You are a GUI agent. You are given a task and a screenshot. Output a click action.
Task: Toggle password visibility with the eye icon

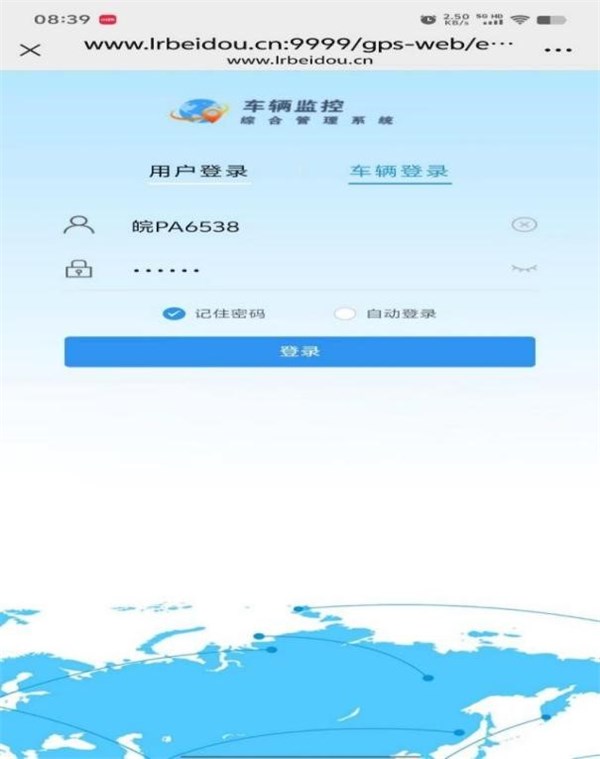coord(524,269)
